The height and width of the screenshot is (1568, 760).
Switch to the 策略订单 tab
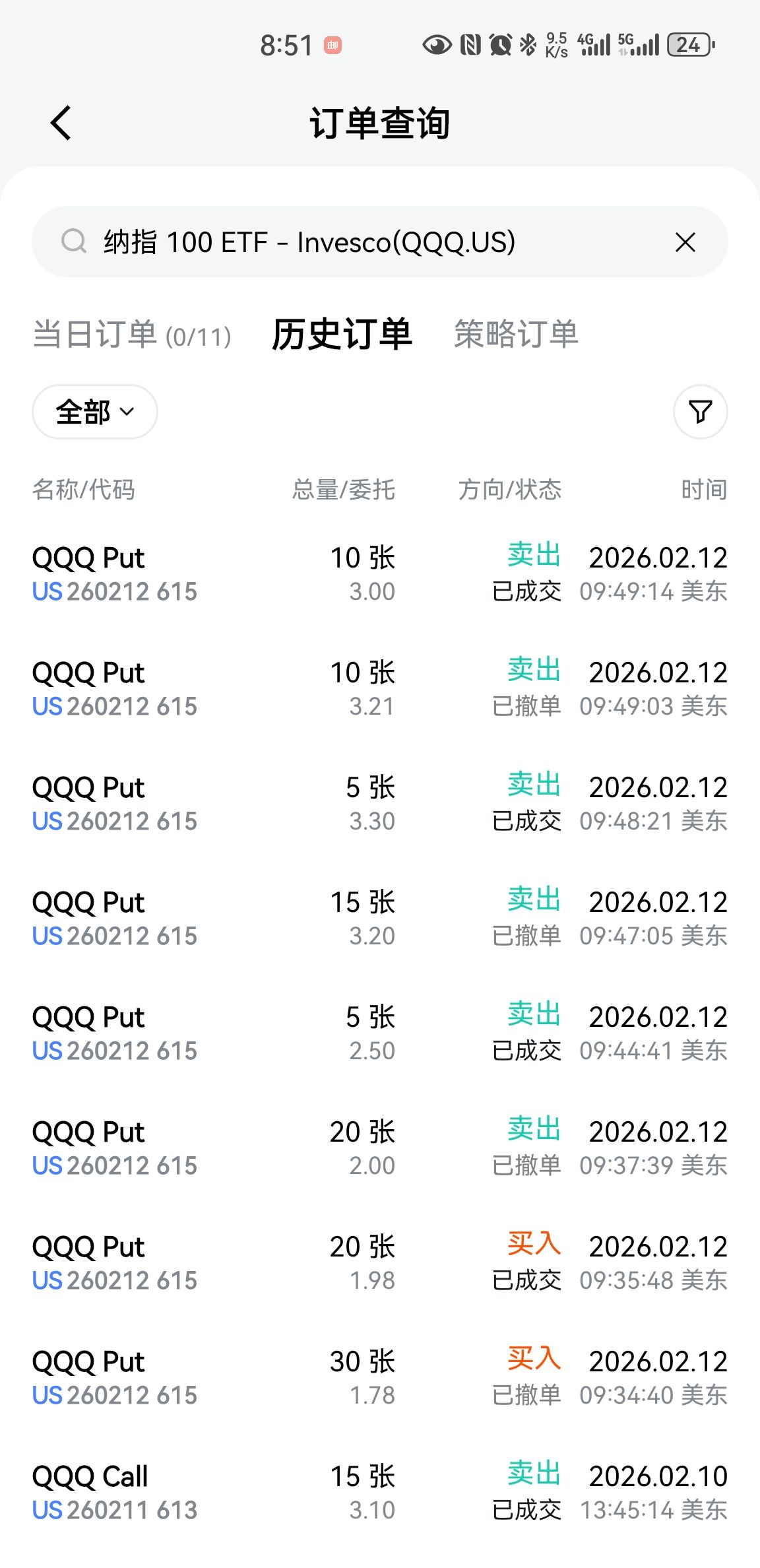click(516, 334)
